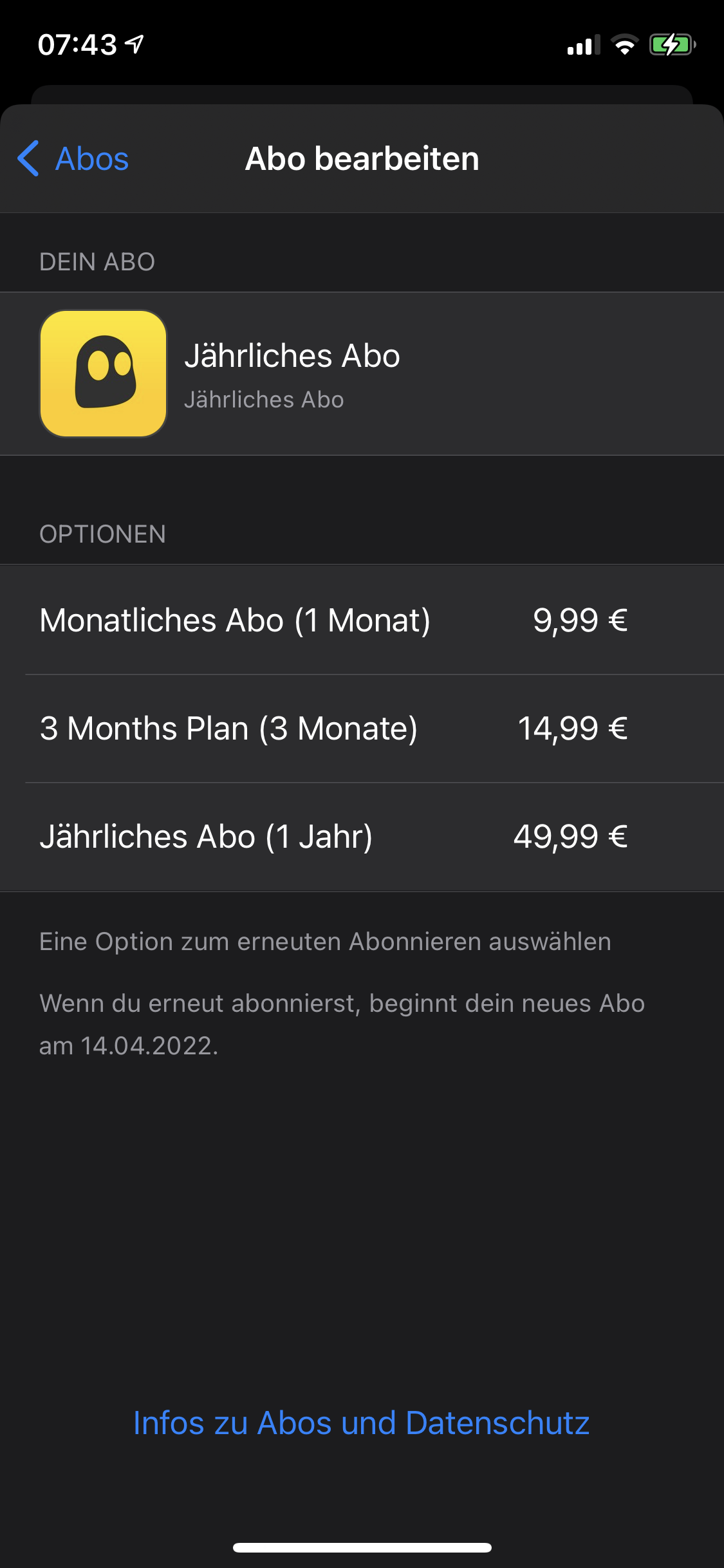Select Jährliches Abo (1 Jahr) for 49,99 €
The image size is (724, 1568).
click(x=333, y=837)
